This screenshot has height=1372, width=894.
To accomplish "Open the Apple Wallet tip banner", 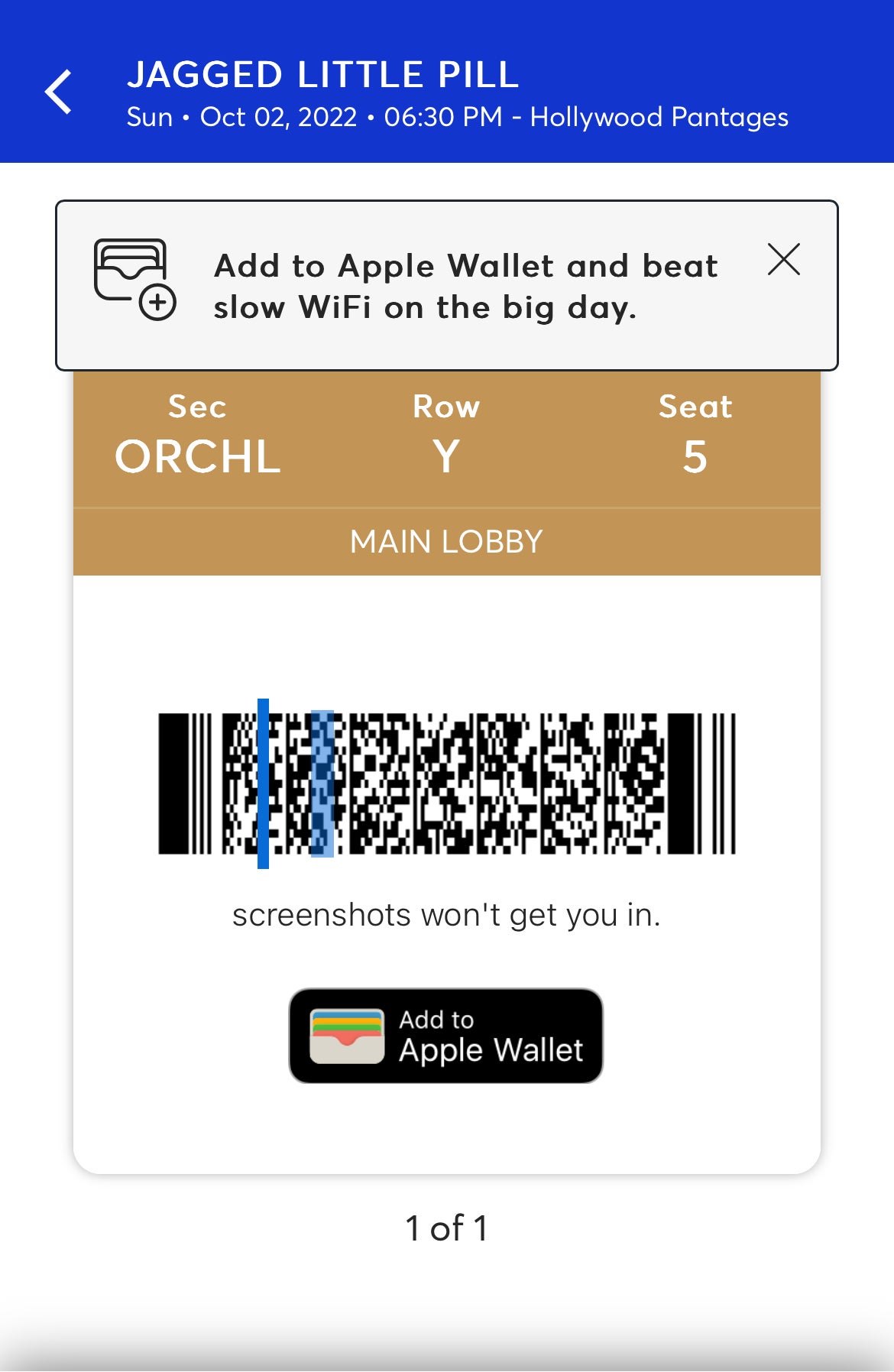I will (x=428, y=287).
